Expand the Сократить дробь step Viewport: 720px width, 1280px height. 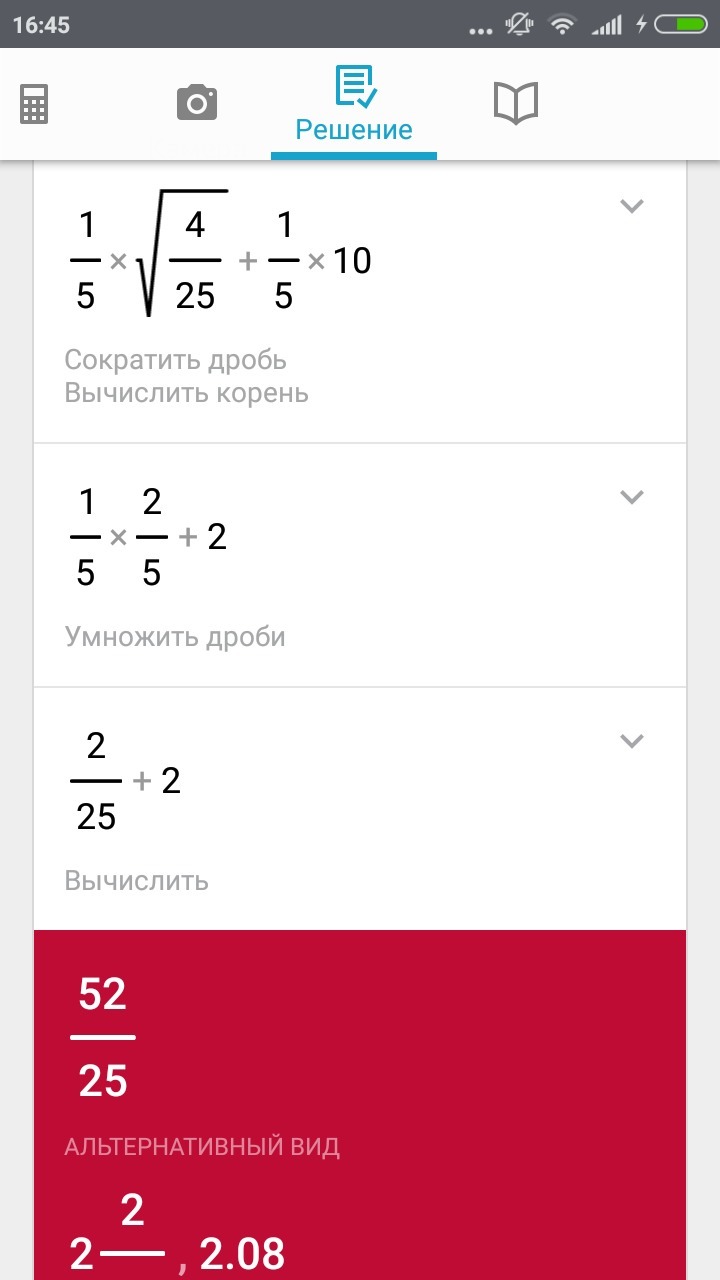(x=631, y=207)
